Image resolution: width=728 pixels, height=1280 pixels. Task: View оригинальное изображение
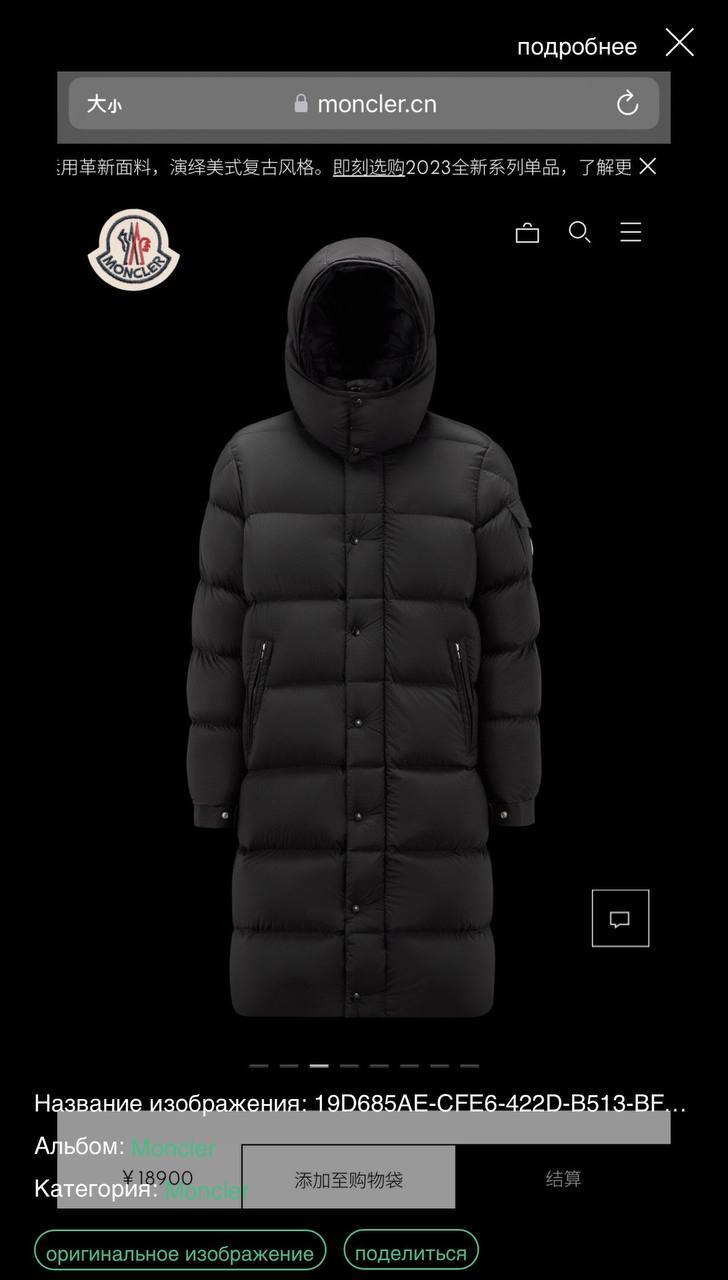(x=180, y=1253)
